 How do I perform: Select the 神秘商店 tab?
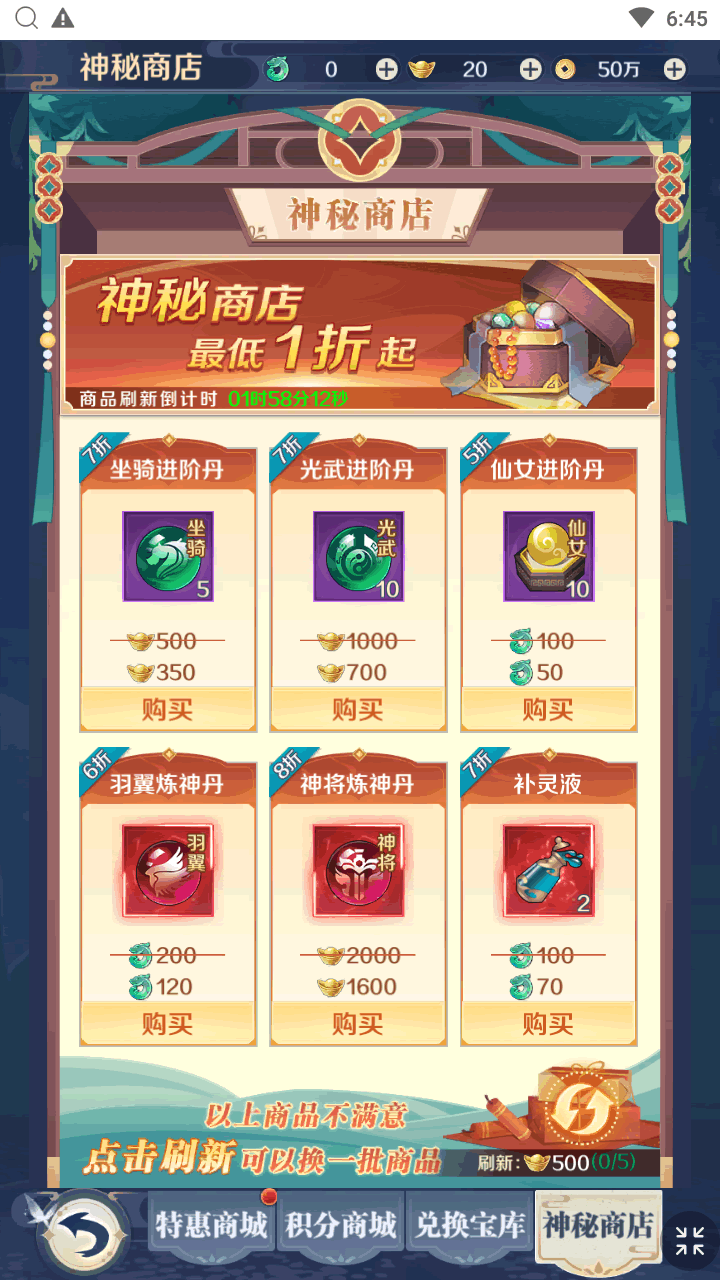(598, 1224)
